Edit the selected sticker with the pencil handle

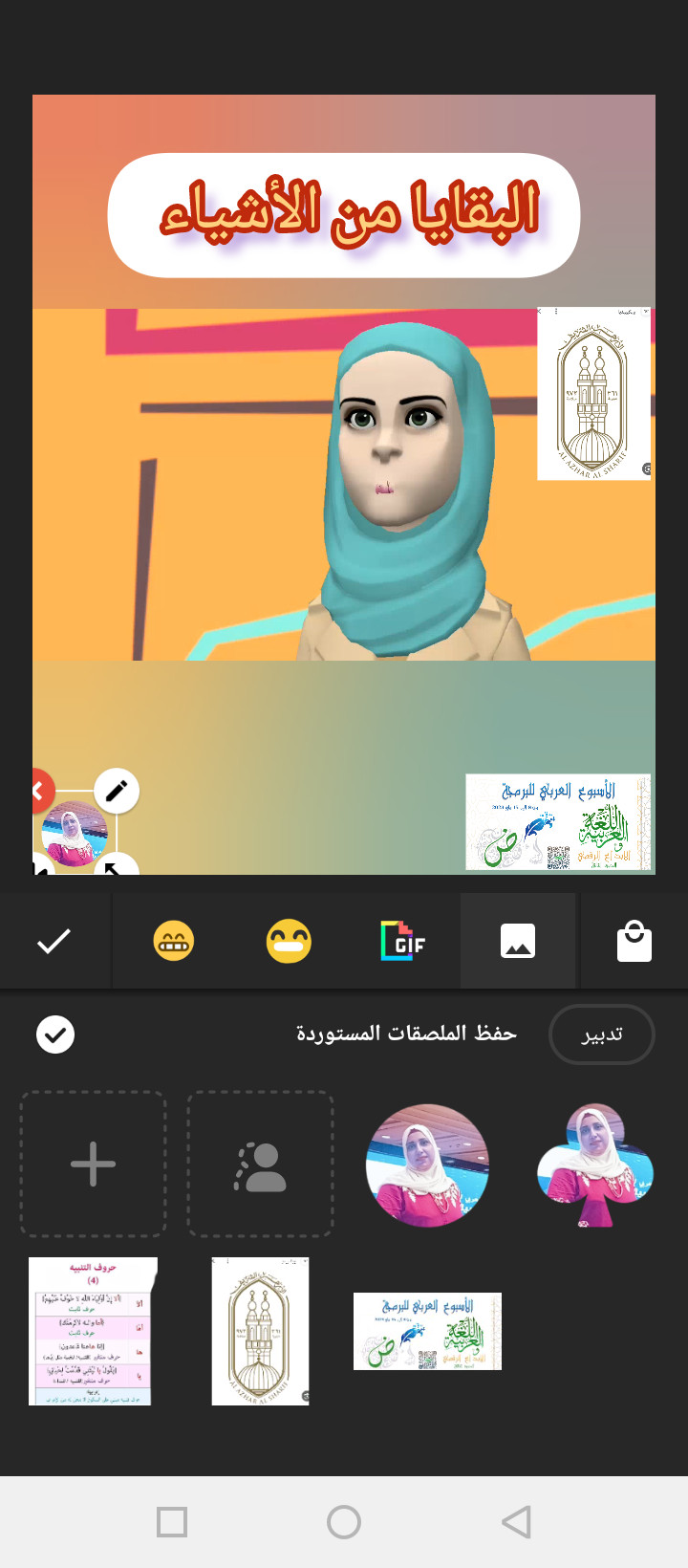[117, 791]
